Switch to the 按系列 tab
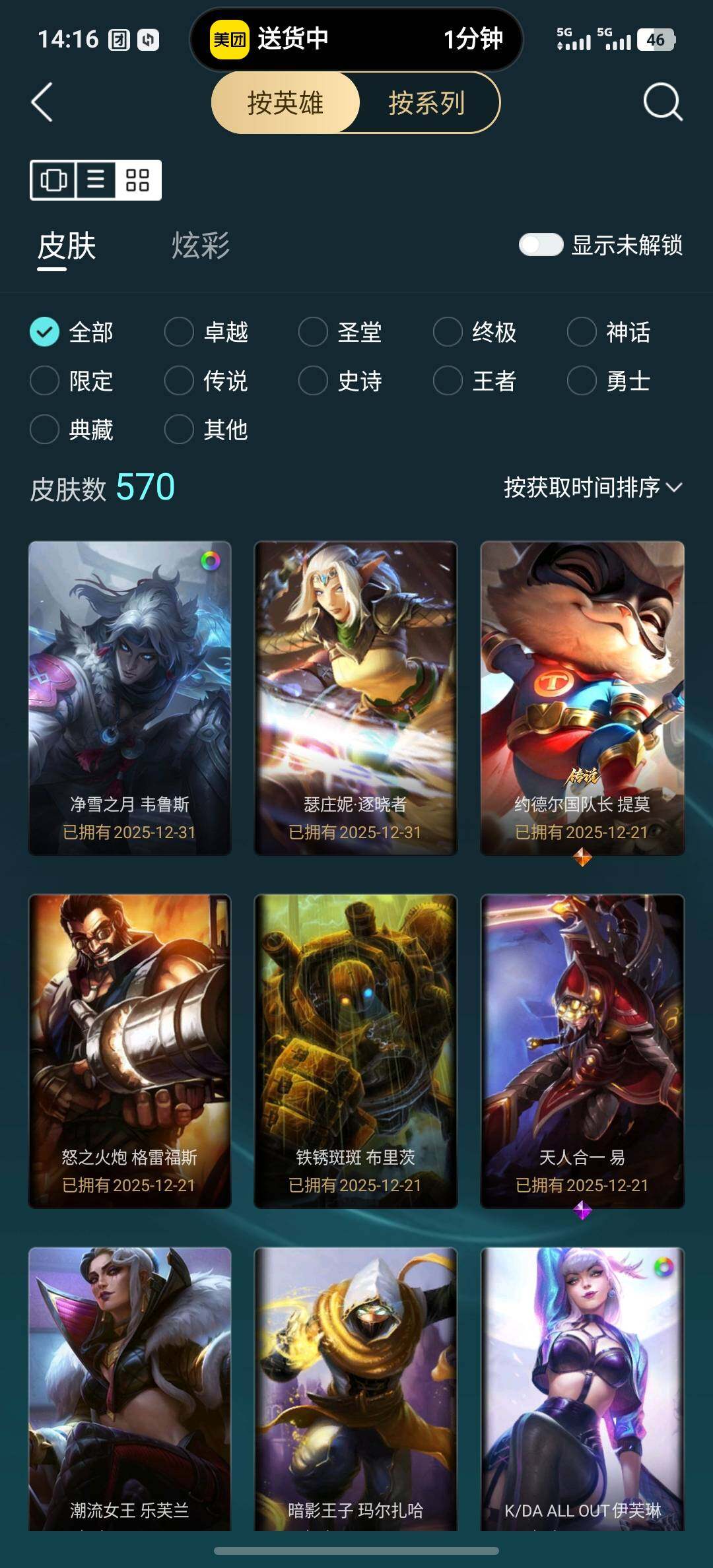Screen dimensions: 713x1568 point(426,103)
